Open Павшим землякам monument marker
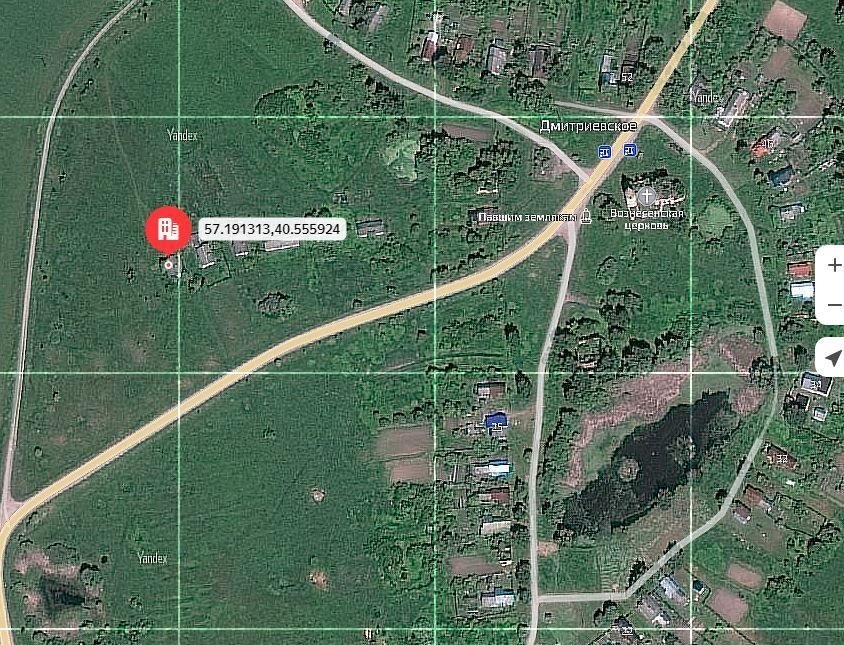 tap(587, 216)
